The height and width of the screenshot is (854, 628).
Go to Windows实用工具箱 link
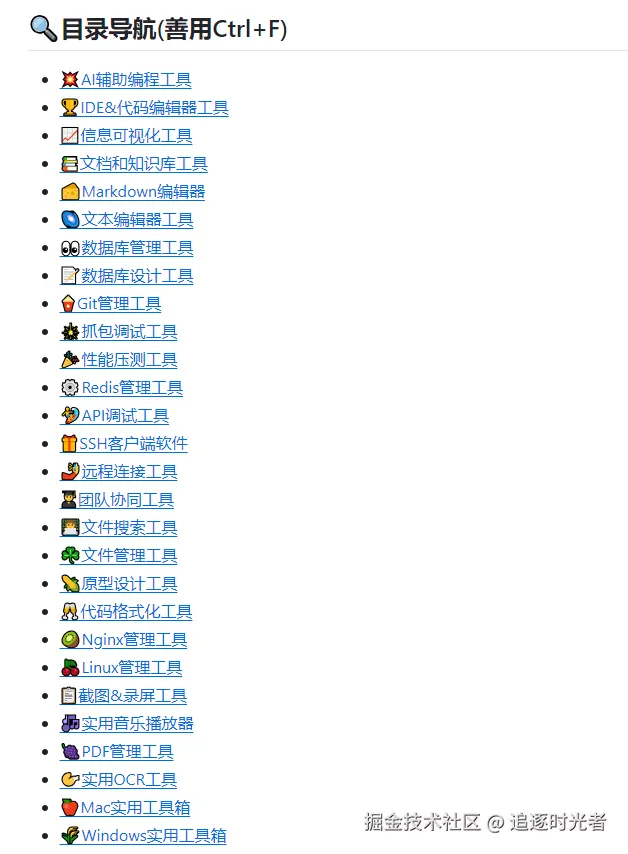pyautogui.click(x=153, y=836)
